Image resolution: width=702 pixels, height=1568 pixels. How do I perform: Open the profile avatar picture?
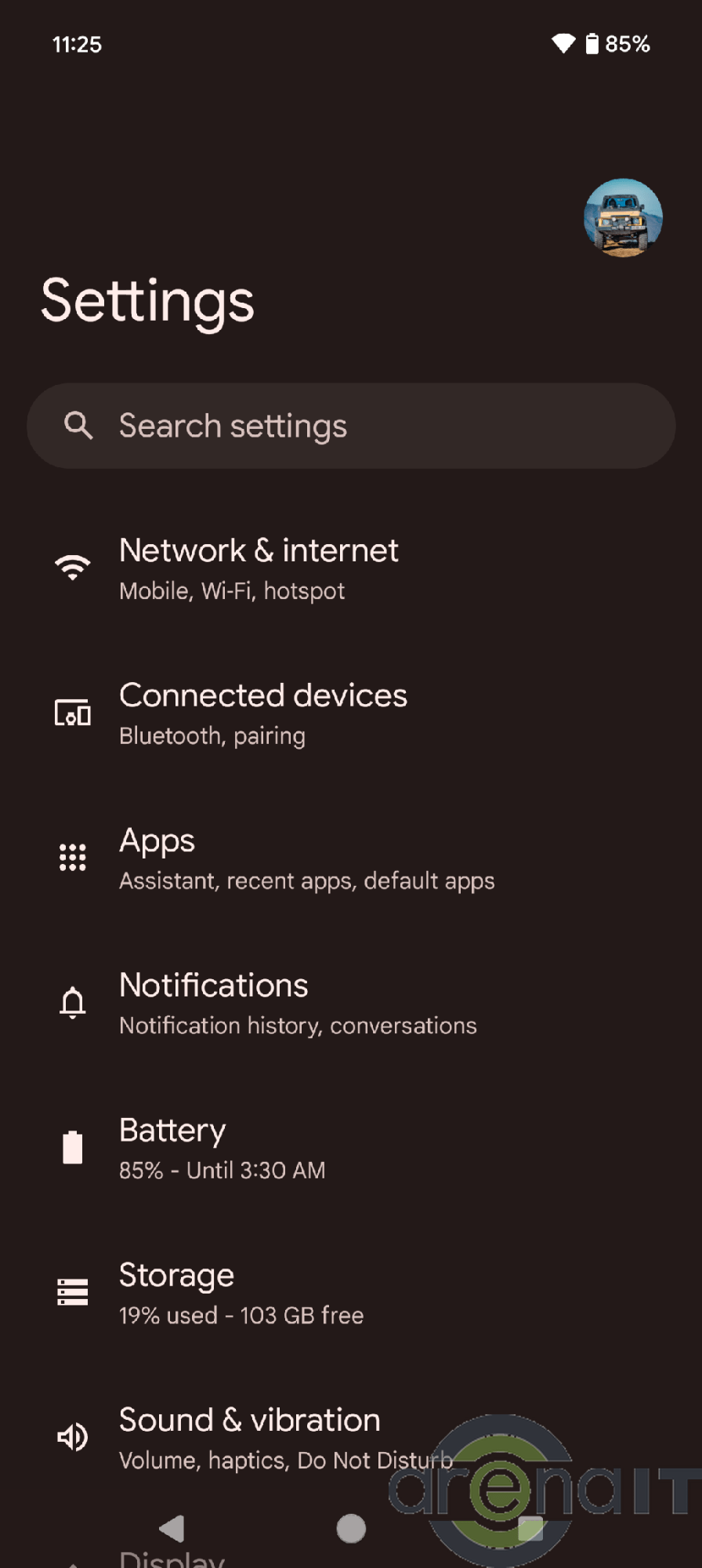click(623, 218)
